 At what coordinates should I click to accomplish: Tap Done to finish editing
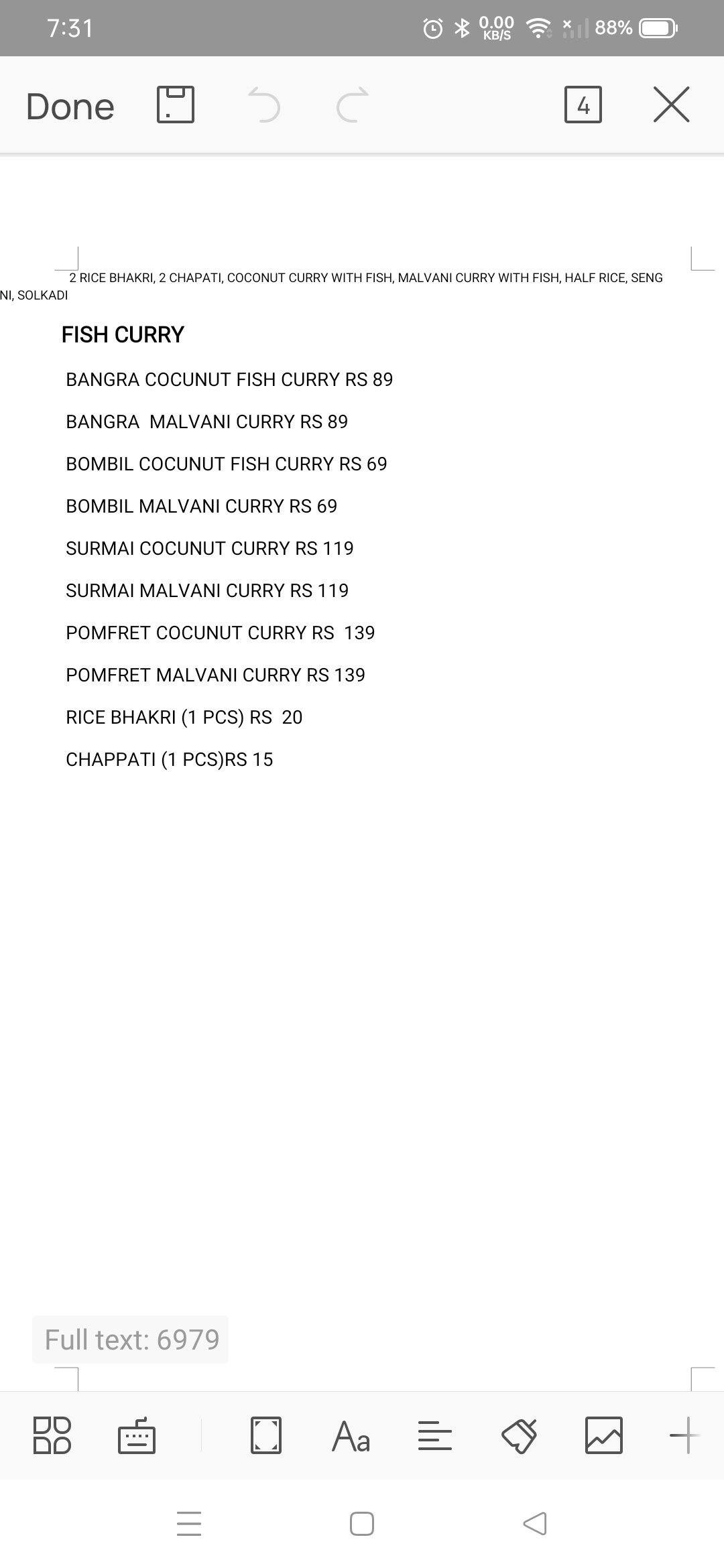click(70, 105)
